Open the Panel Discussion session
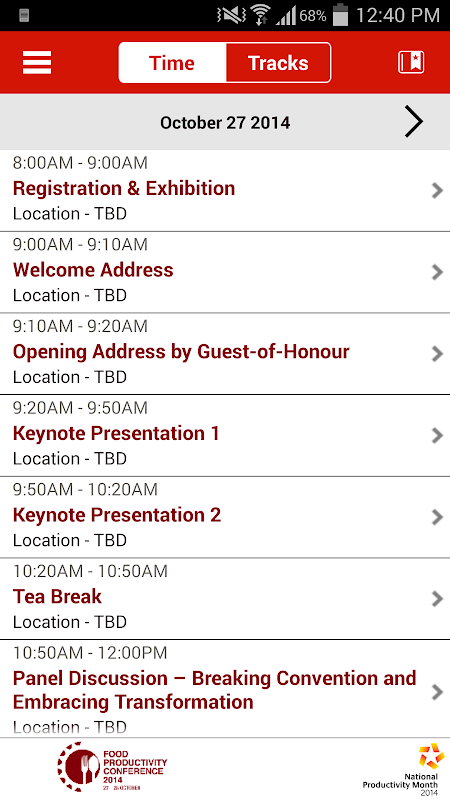 tap(225, 689)
